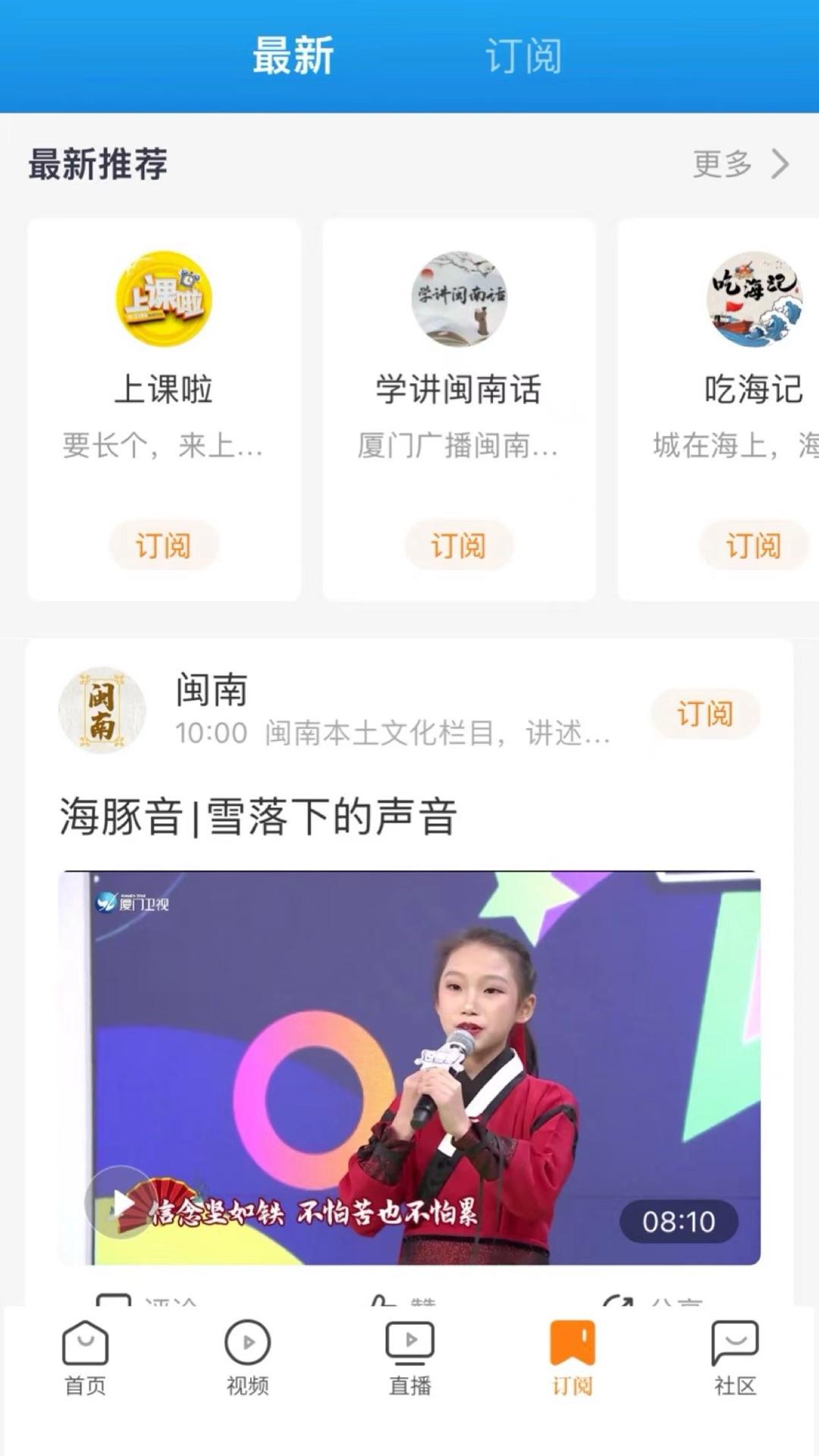The image size is (819, 1456).
Task: Open the post 海豚音|雪落下的声音
Action: click(x=258, y=817)
